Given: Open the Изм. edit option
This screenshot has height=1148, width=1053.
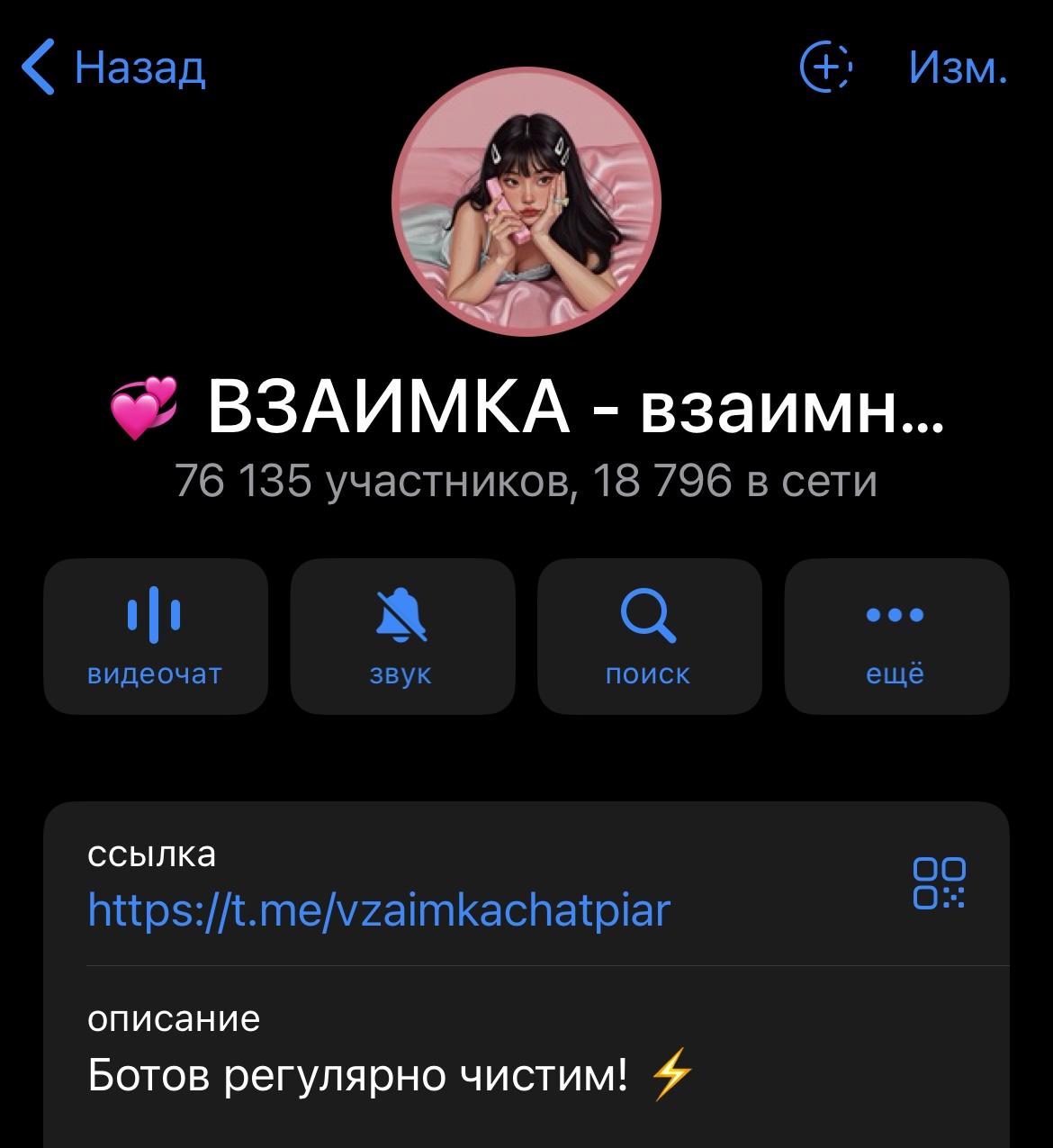Looking at the screenshot, I should point(958,68).
